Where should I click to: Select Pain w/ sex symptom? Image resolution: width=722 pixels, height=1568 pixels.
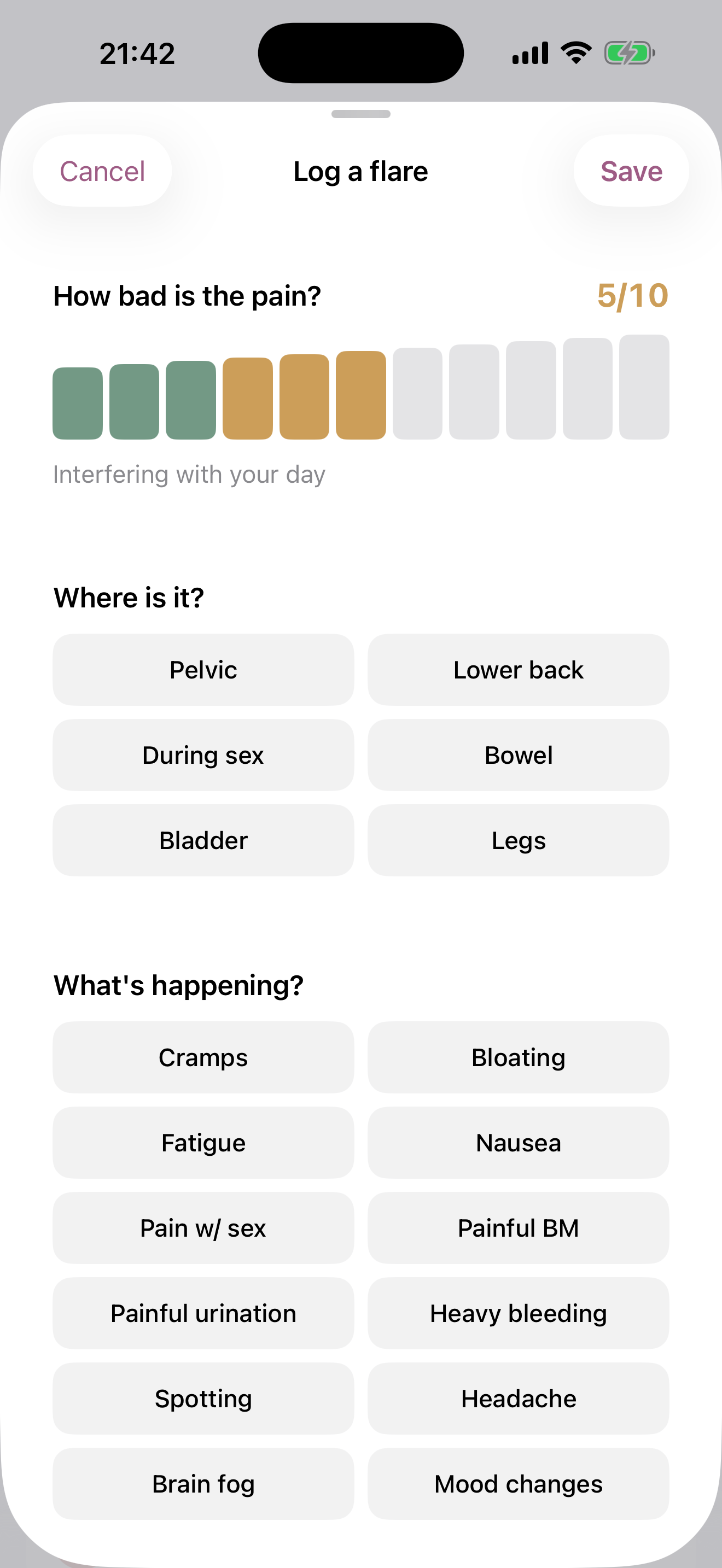point(203,1228)
